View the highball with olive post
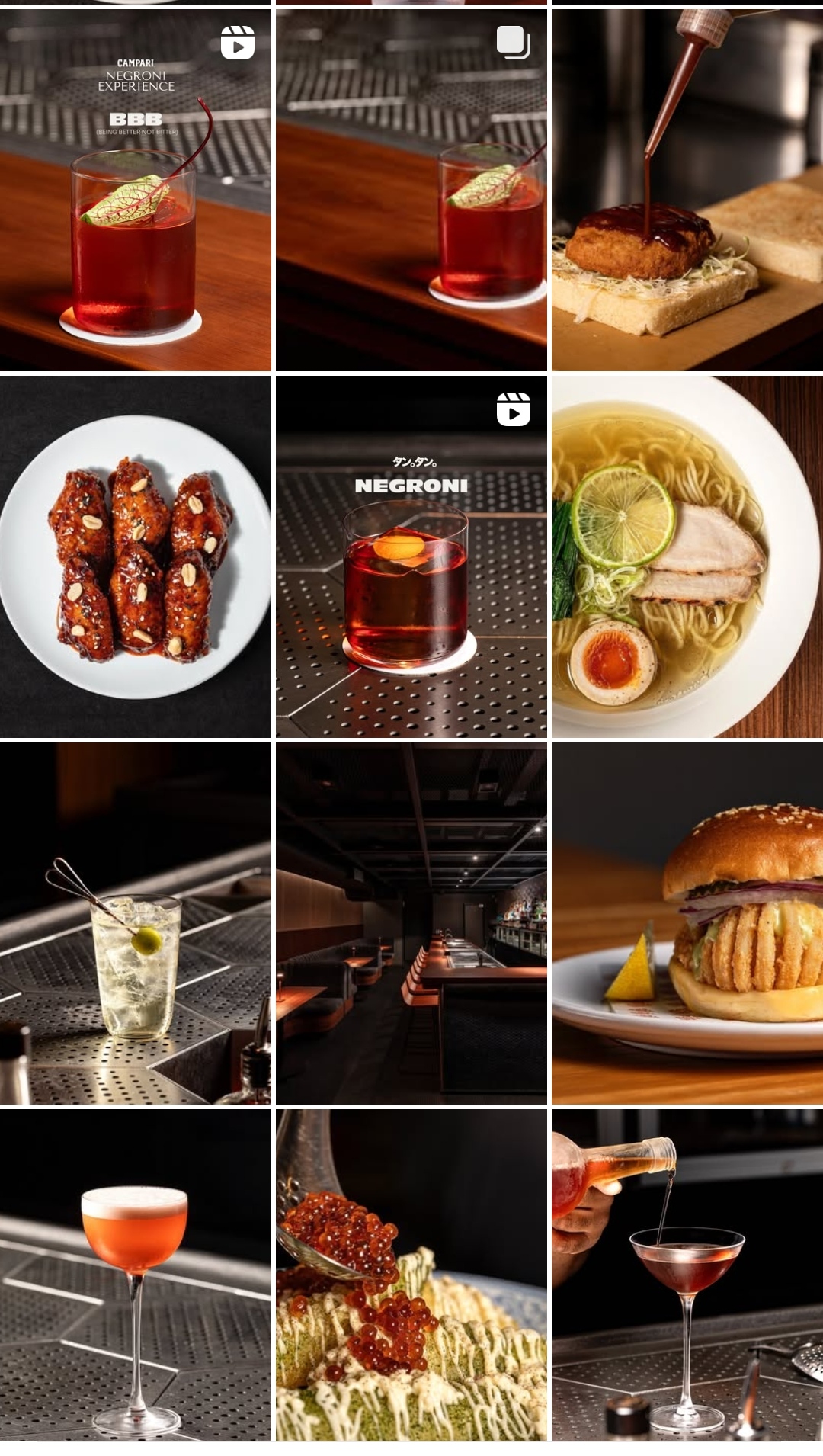823x1456 pixels. tap(136, 923)
